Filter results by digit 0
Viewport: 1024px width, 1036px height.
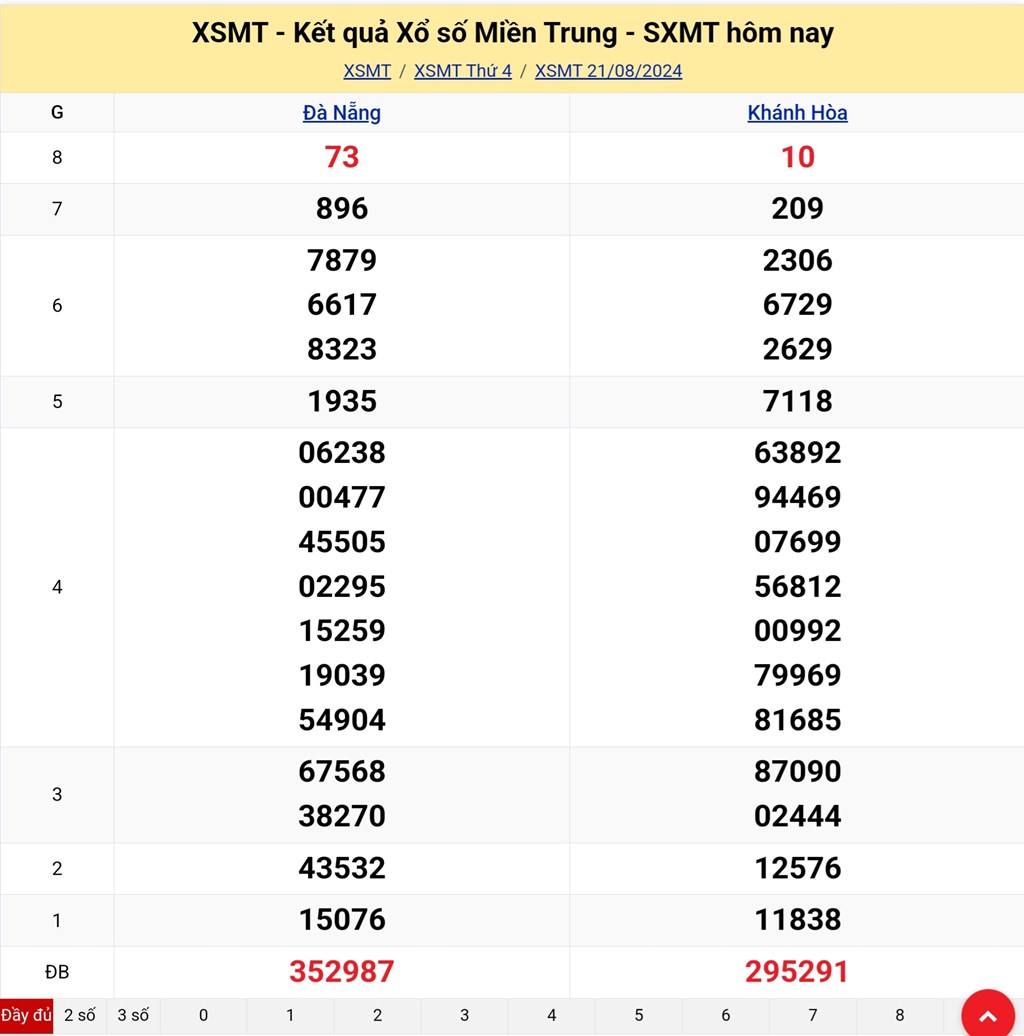[x=203, y=1015]
